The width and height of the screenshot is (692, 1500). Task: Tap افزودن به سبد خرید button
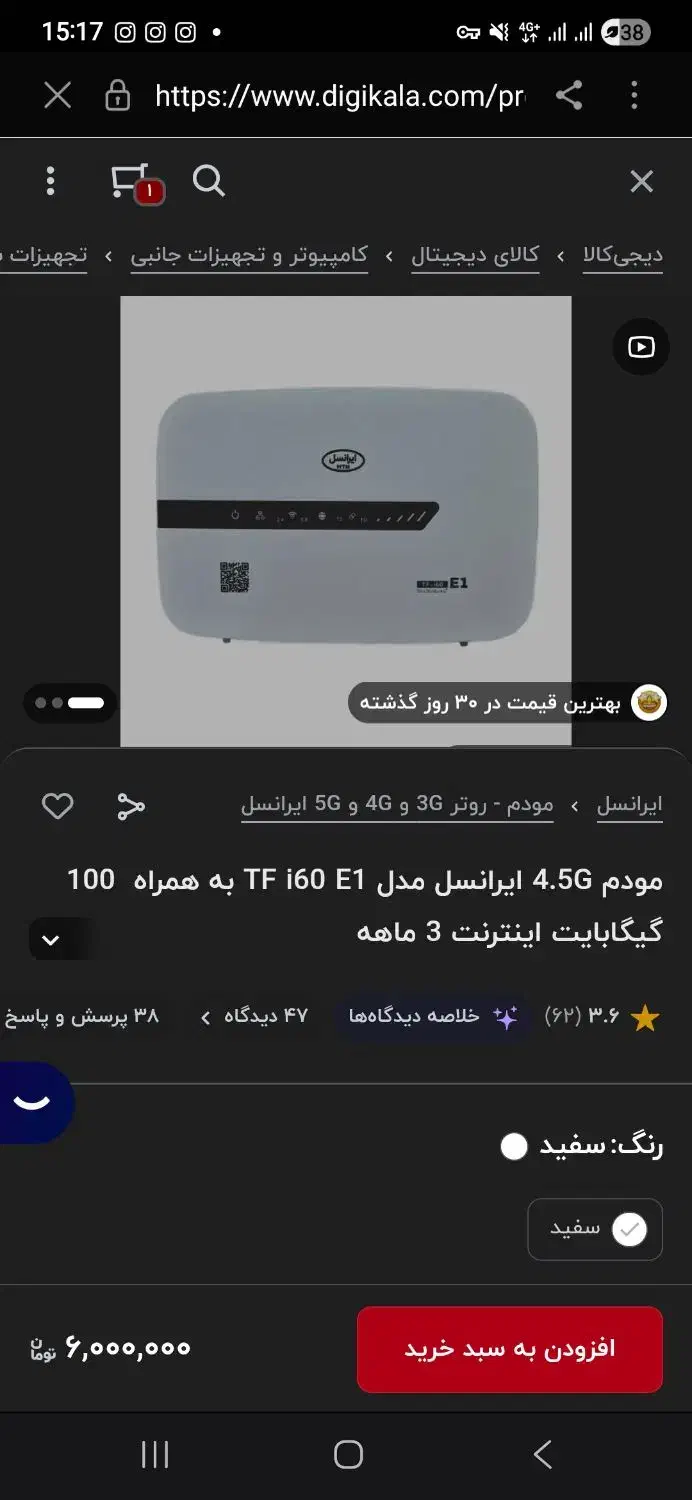pyautogui.click(x=510, y=1349)
